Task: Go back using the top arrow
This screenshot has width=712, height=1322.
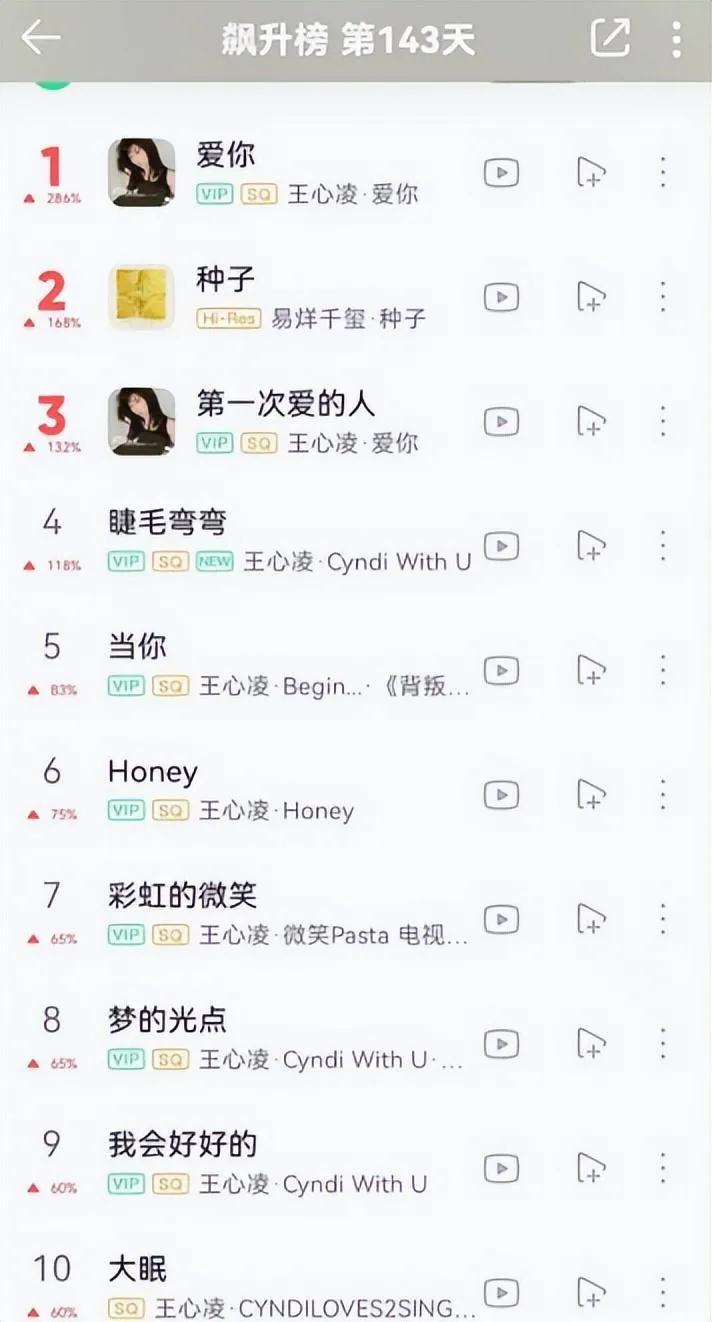Action: pyautogui.click(x=41, y=38)
